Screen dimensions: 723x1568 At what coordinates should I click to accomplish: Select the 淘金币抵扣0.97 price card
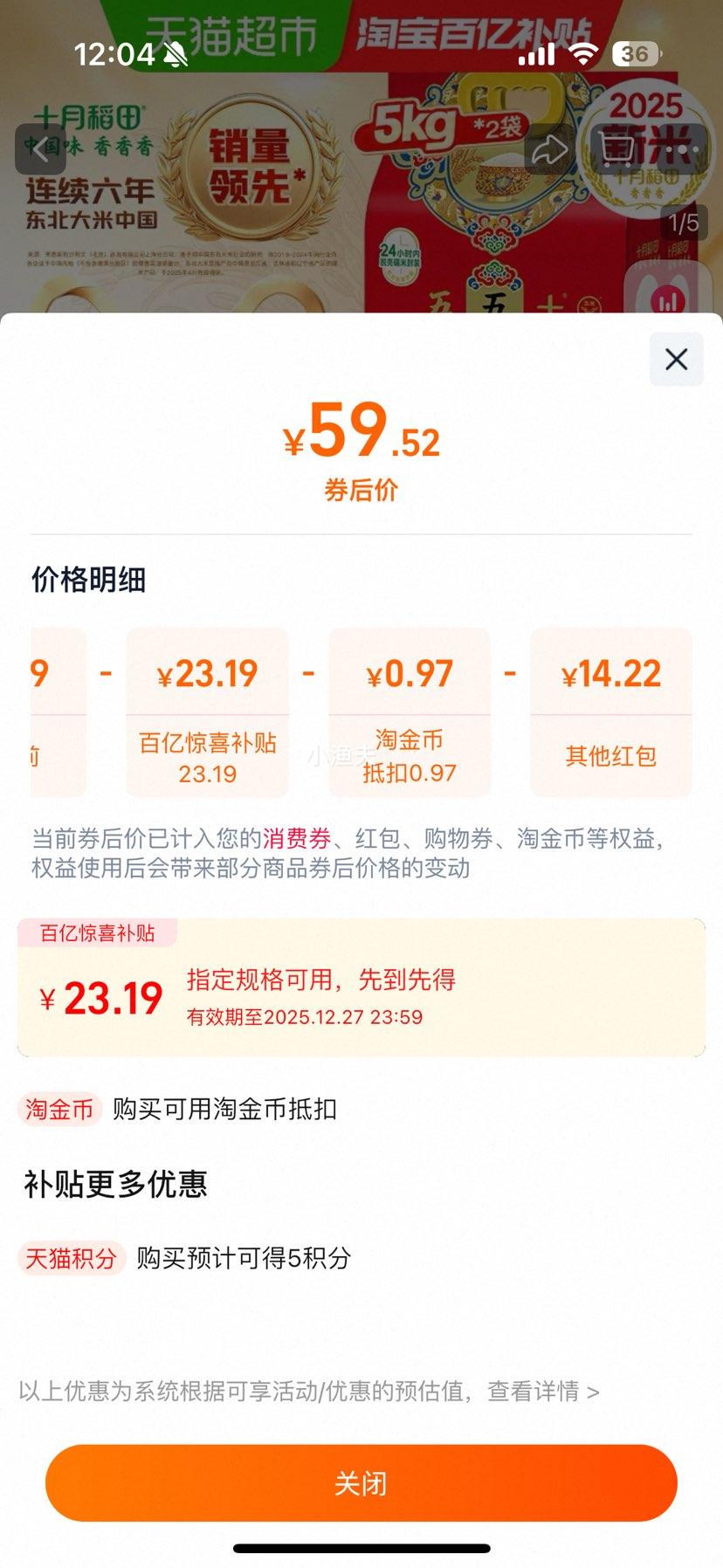click(409, 712)
